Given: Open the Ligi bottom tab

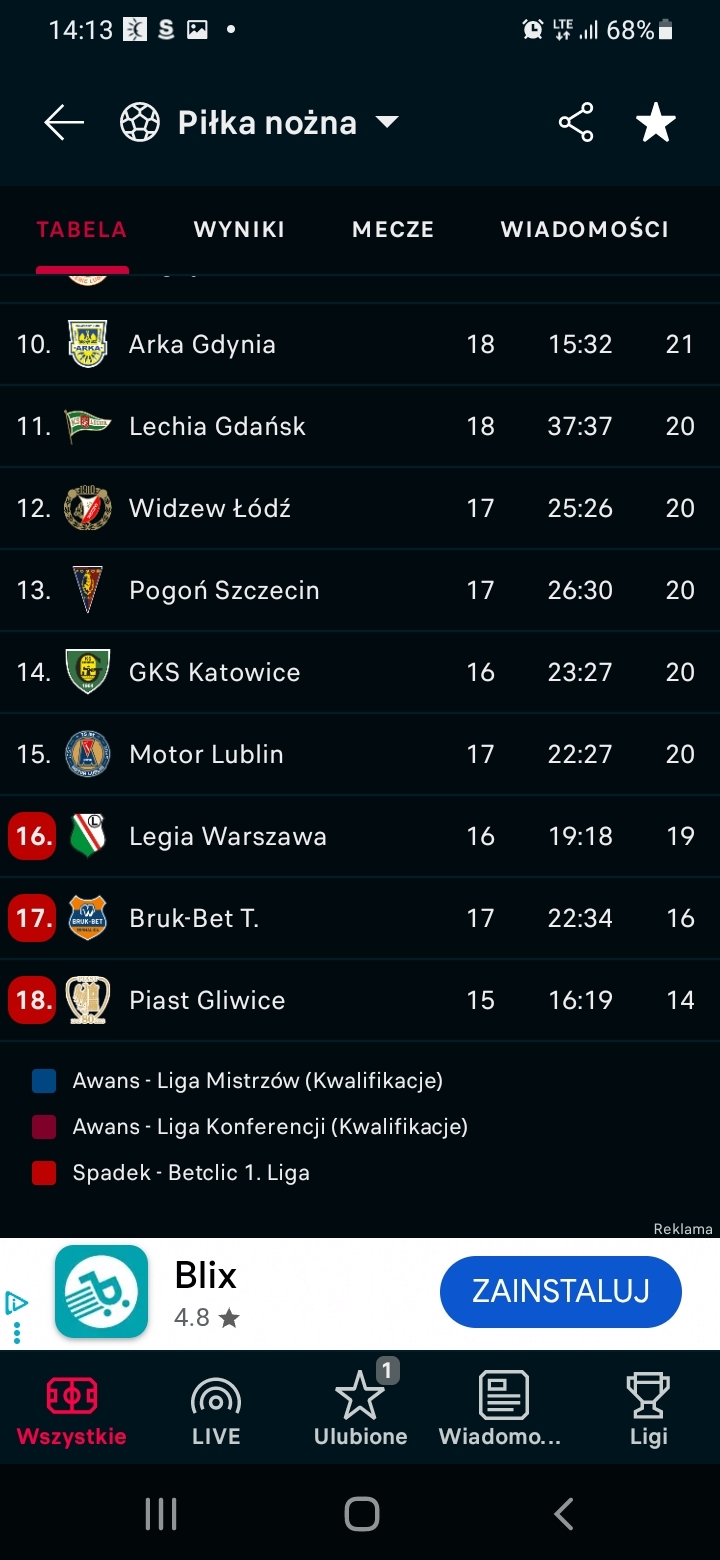Looking at the screenshot, I should pyautogui.click(x=648, y=1410).
